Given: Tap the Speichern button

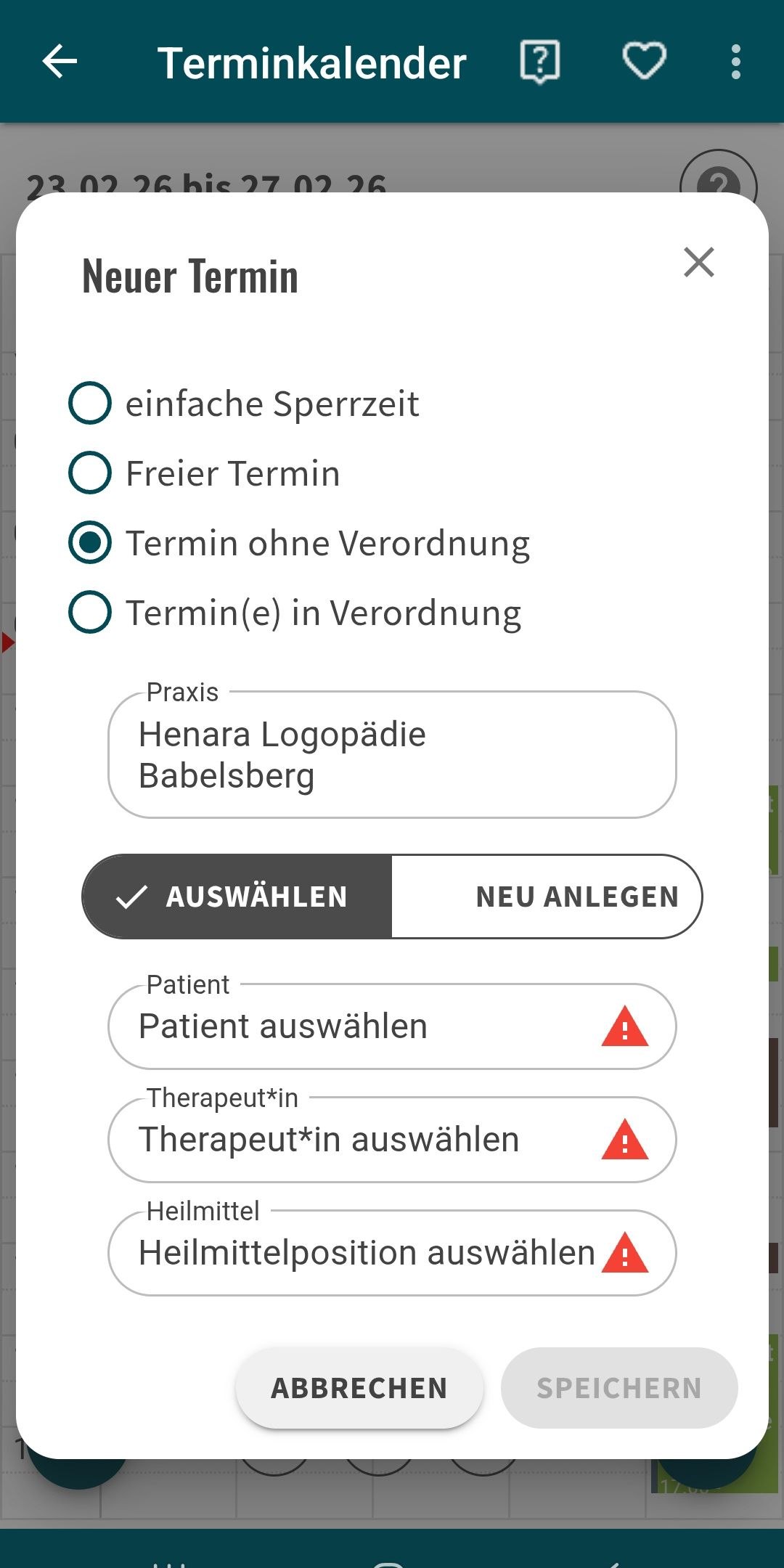Looking at the screenshot, I should coord(619,1388).
